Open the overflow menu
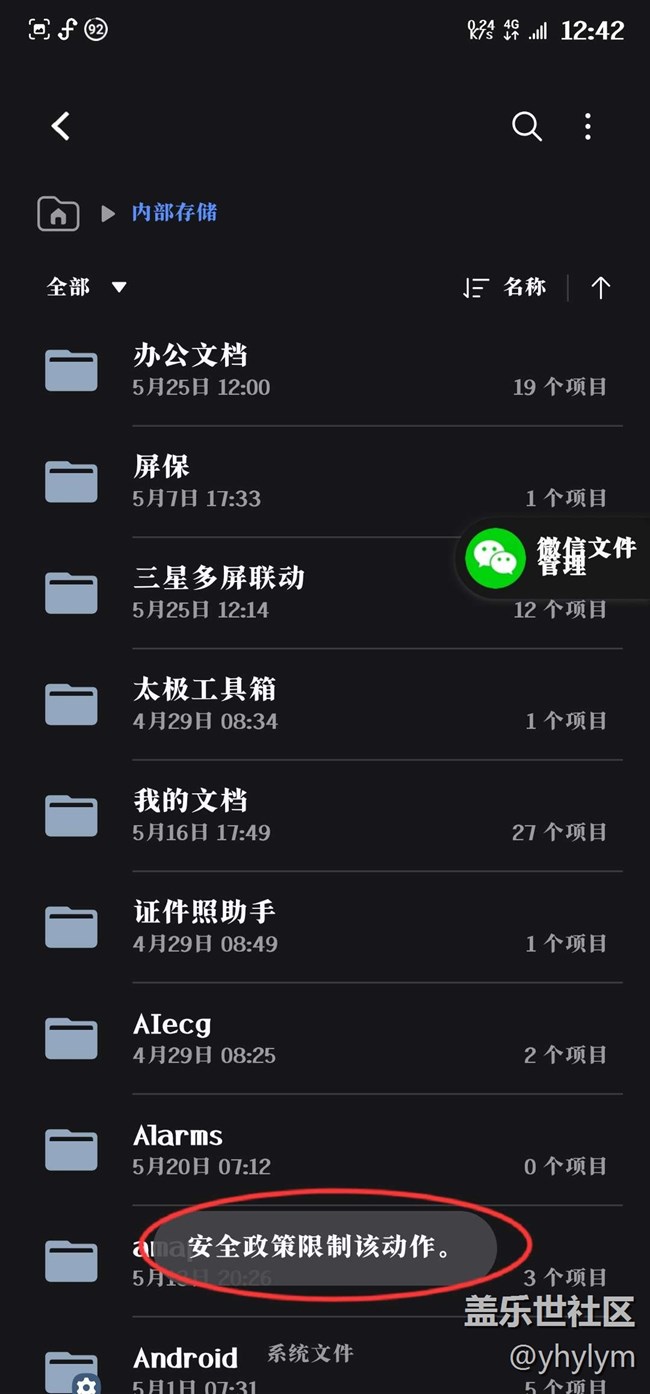The width and height of the screenshot is (650, 1394). pos(588,126)
